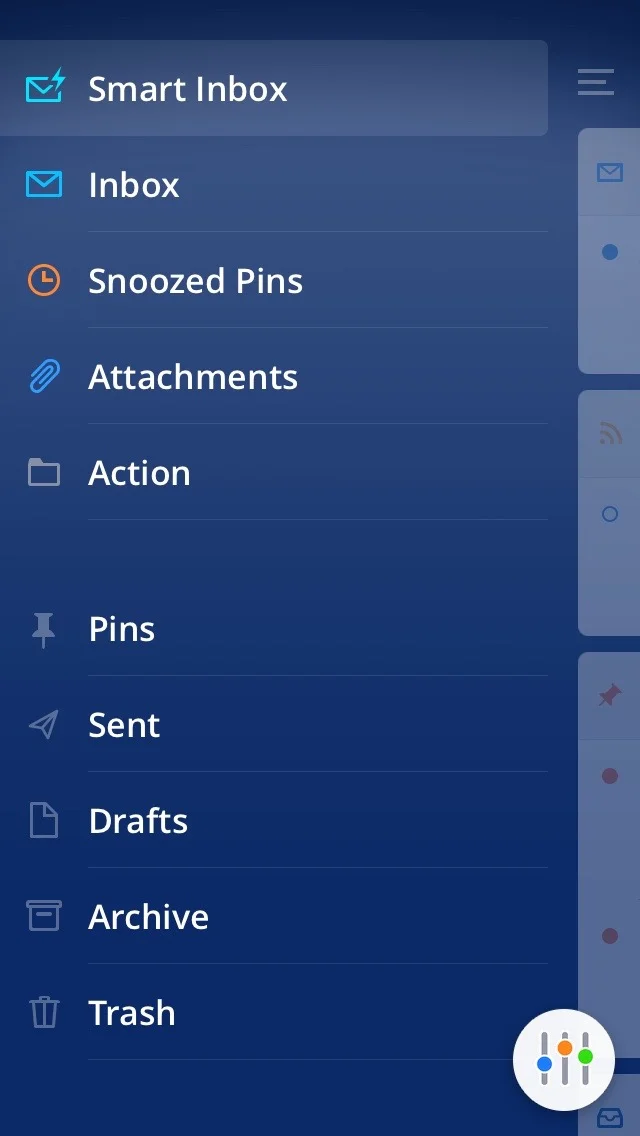640x1136 pixels.
Task: Close the sidebar with the hamburger icon
Action: [596, 82]
